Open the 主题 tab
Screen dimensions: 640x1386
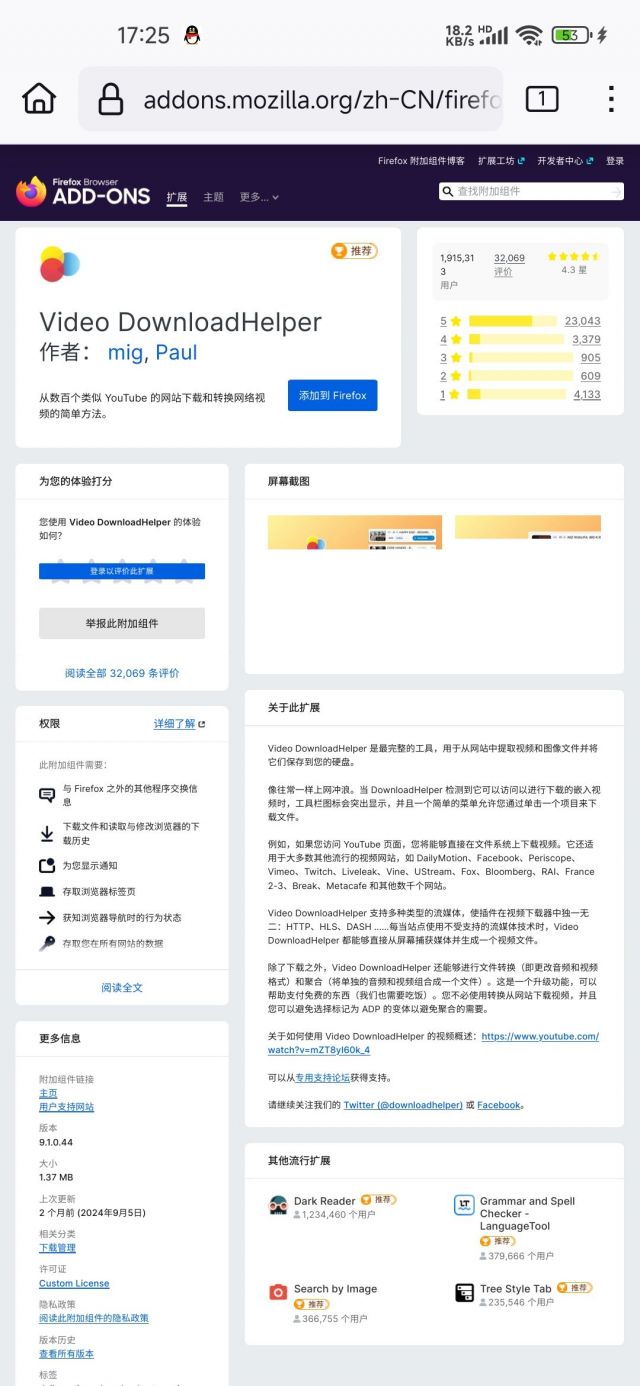(213, 197)
